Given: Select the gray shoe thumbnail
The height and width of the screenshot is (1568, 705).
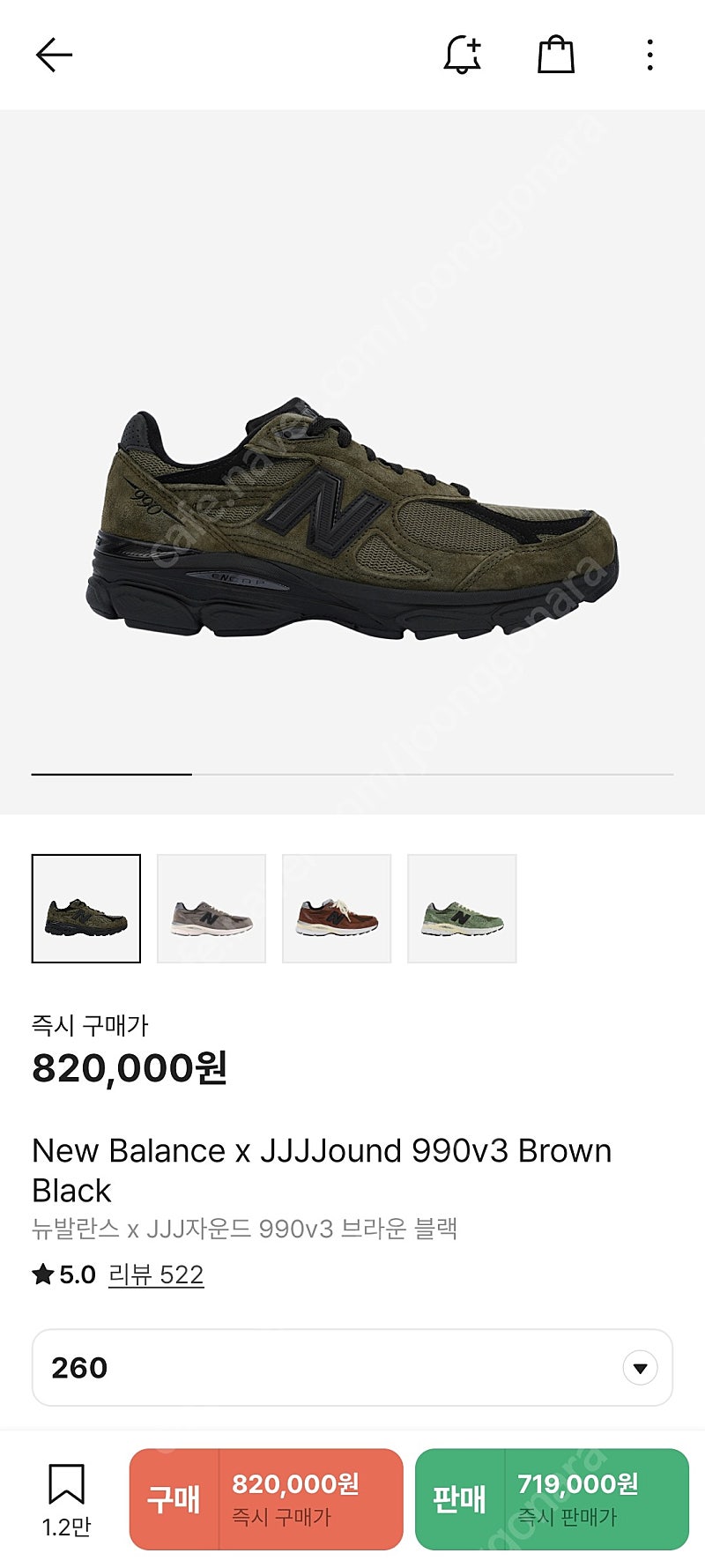Looking at the screenshot, I should pos(211,909).
